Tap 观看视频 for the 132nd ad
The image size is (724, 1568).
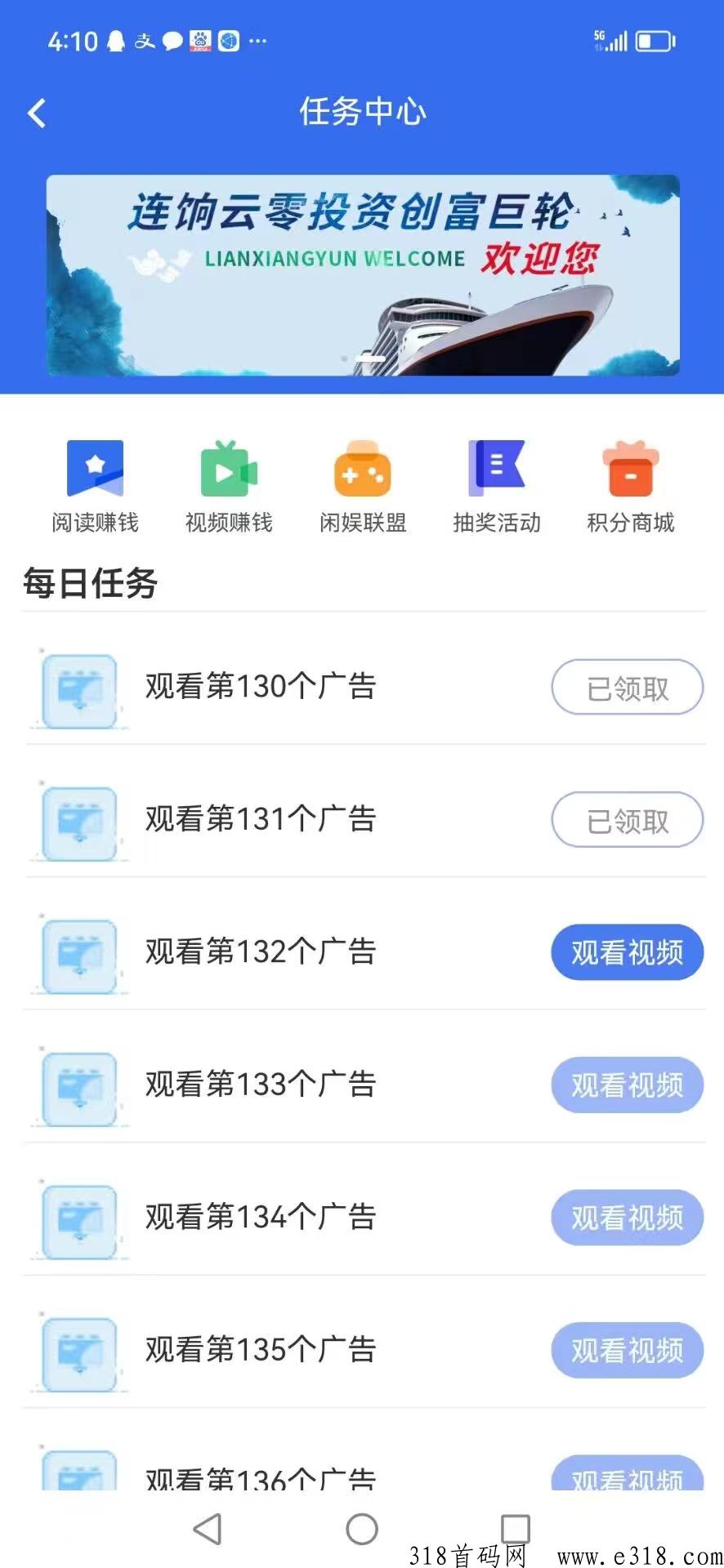(627, 952)
